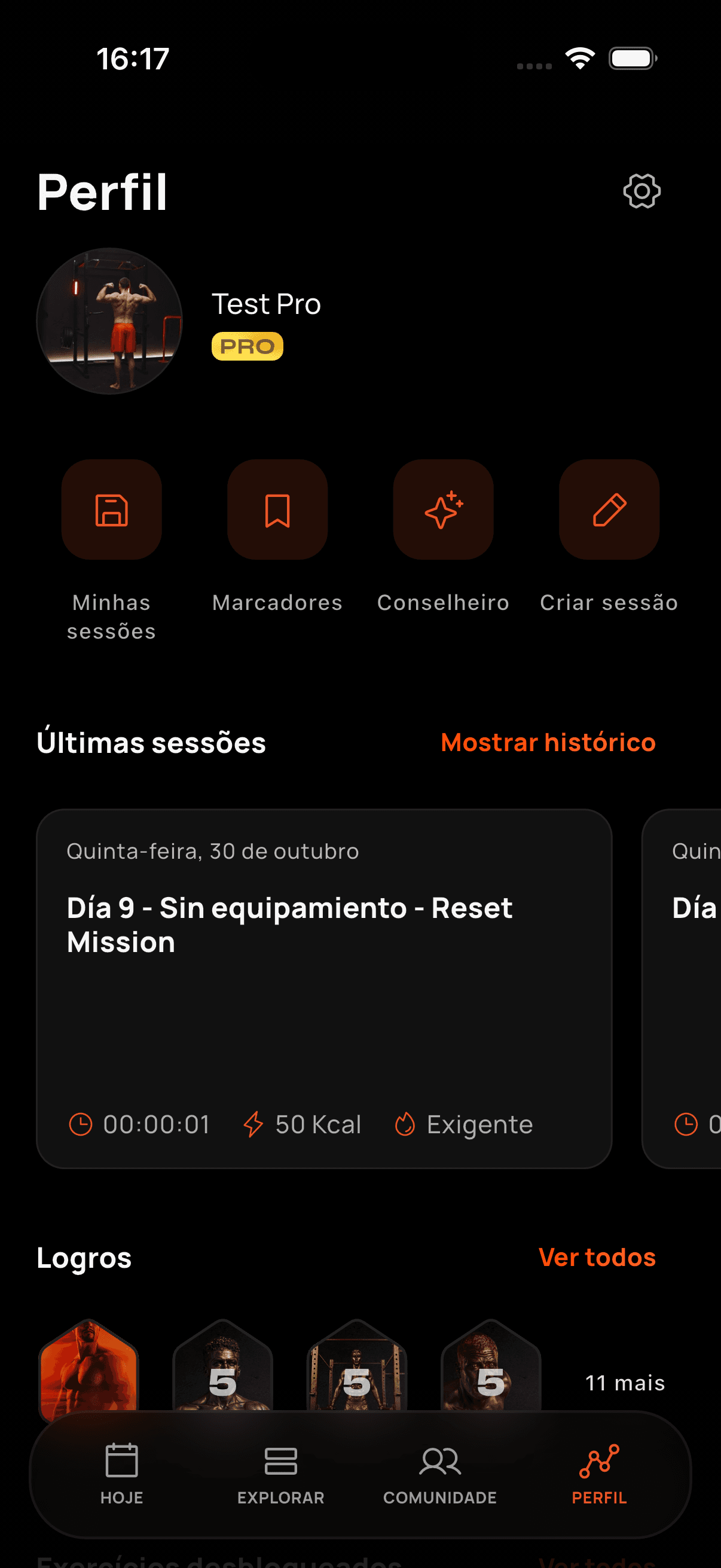The width and height of the screenshot is (721, 1568).
Task: Open Minhas sessões saved sessions icon
Action: (112, 510)
